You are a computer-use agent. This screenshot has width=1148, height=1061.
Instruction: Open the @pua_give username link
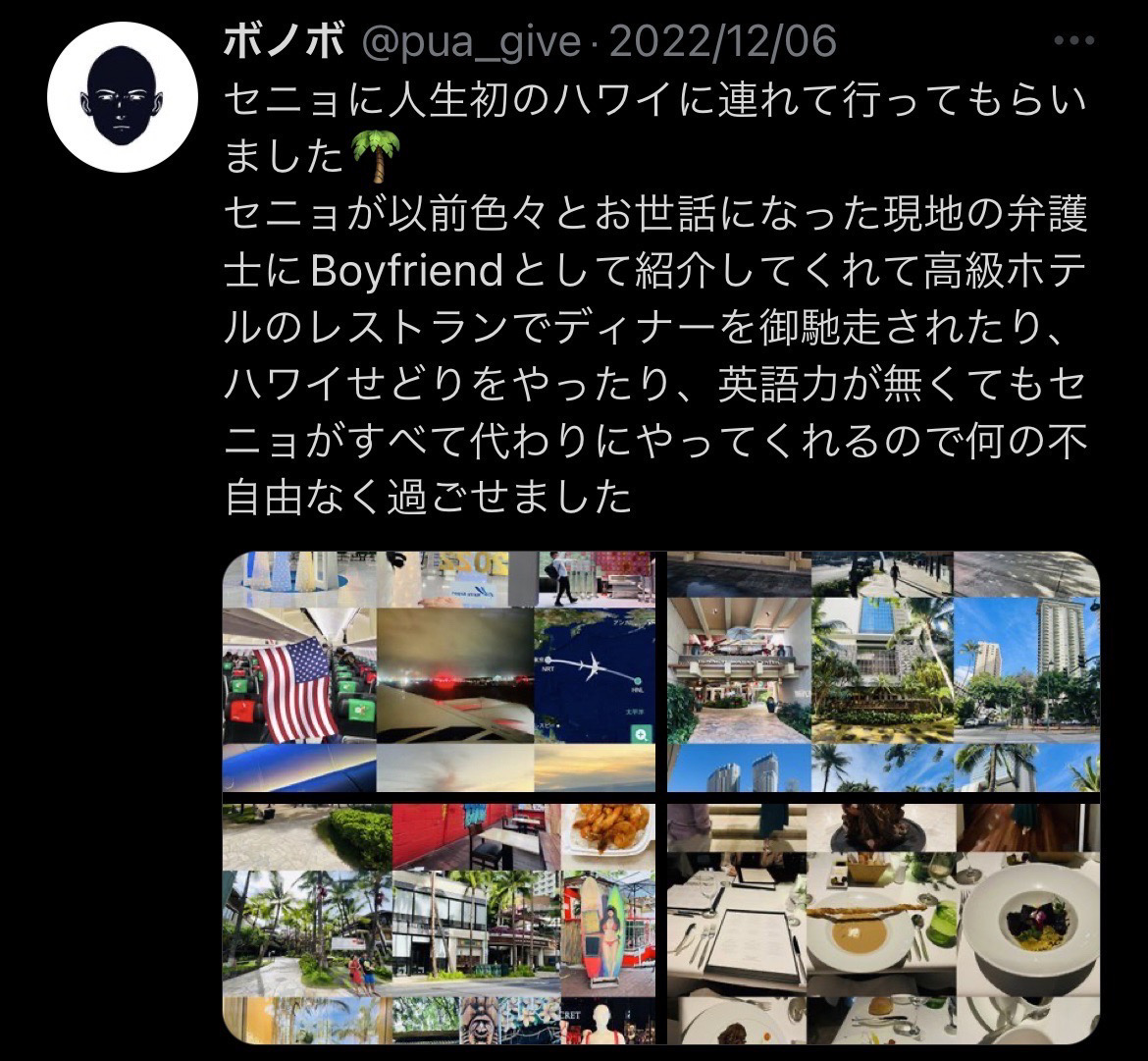coord(472,43)
